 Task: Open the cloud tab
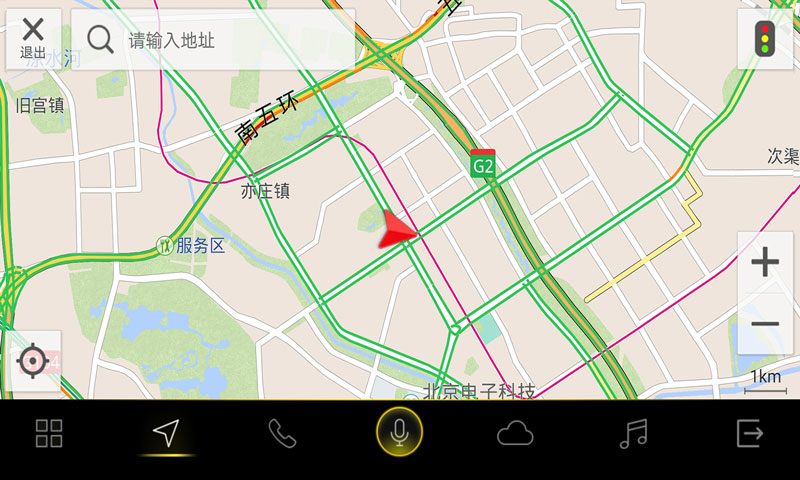tap(515, 433)
